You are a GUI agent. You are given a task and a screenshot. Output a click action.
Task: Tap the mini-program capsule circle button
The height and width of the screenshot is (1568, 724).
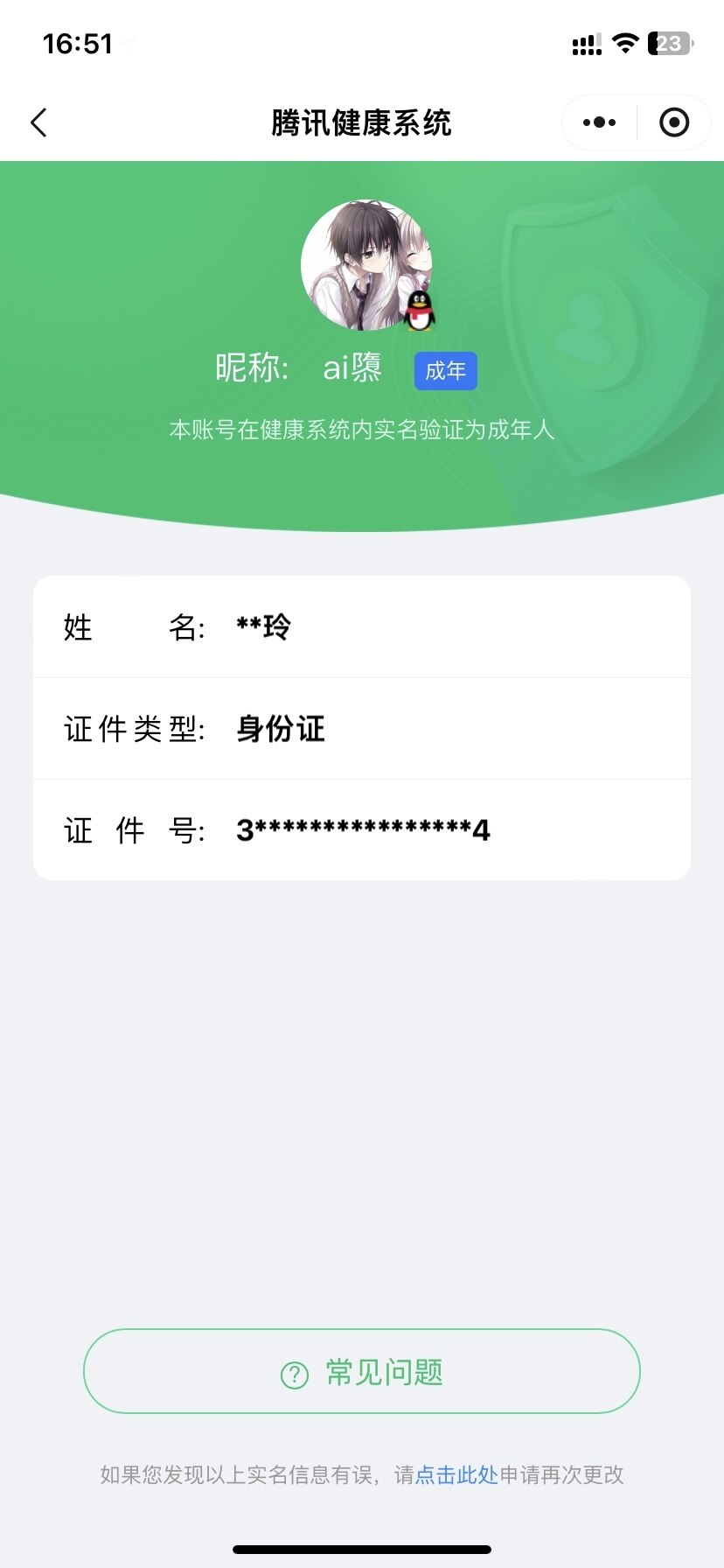click(673, 122)
